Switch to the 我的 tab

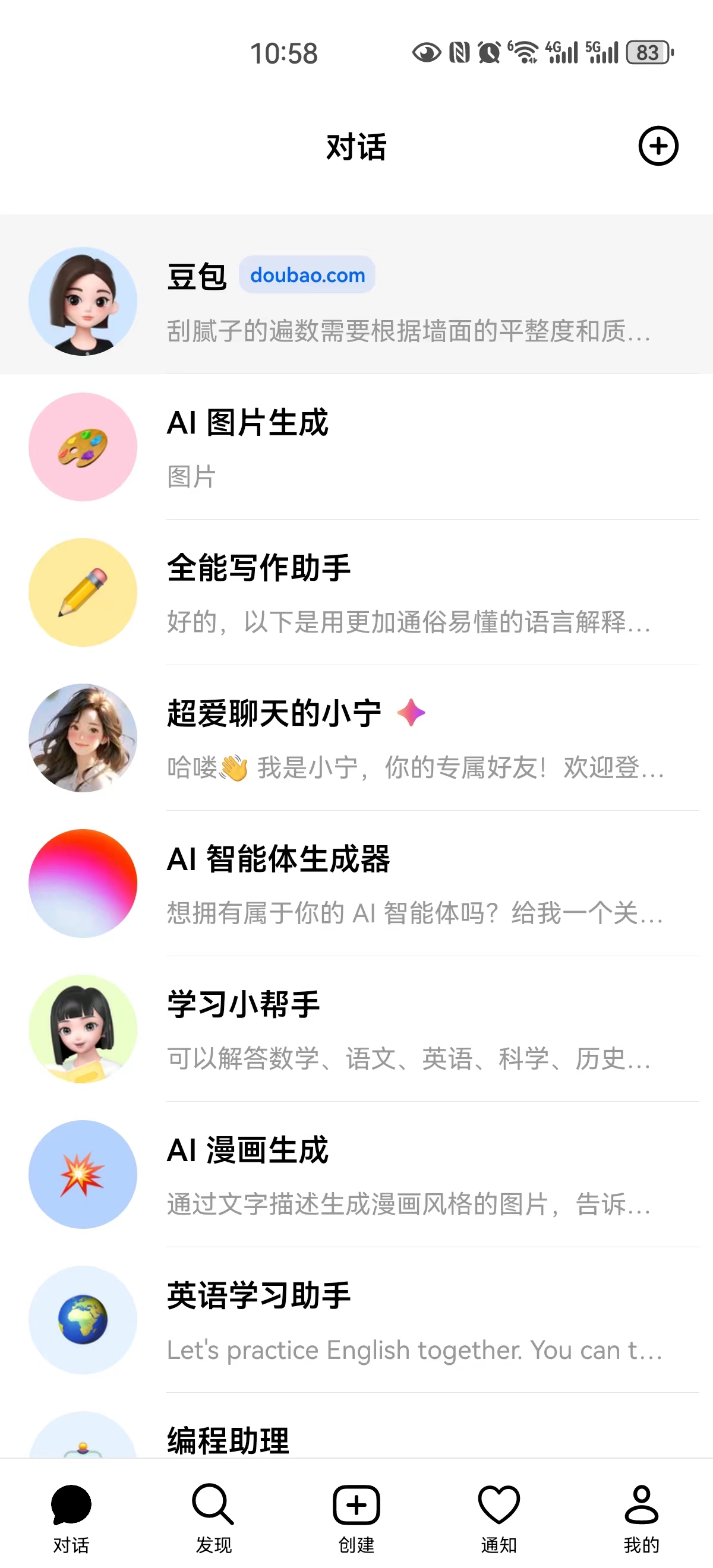click(641, 1517)
